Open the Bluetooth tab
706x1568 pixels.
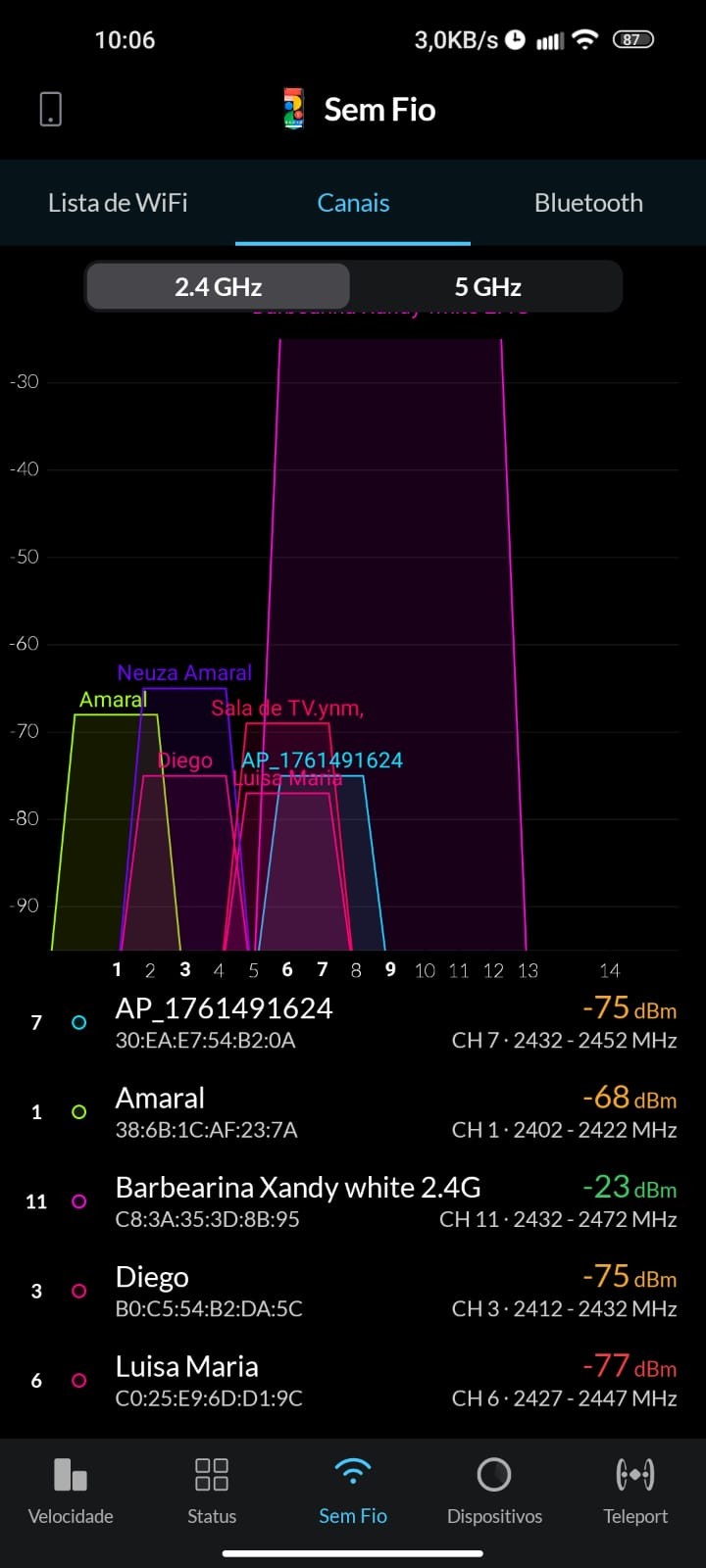point(588,203)
